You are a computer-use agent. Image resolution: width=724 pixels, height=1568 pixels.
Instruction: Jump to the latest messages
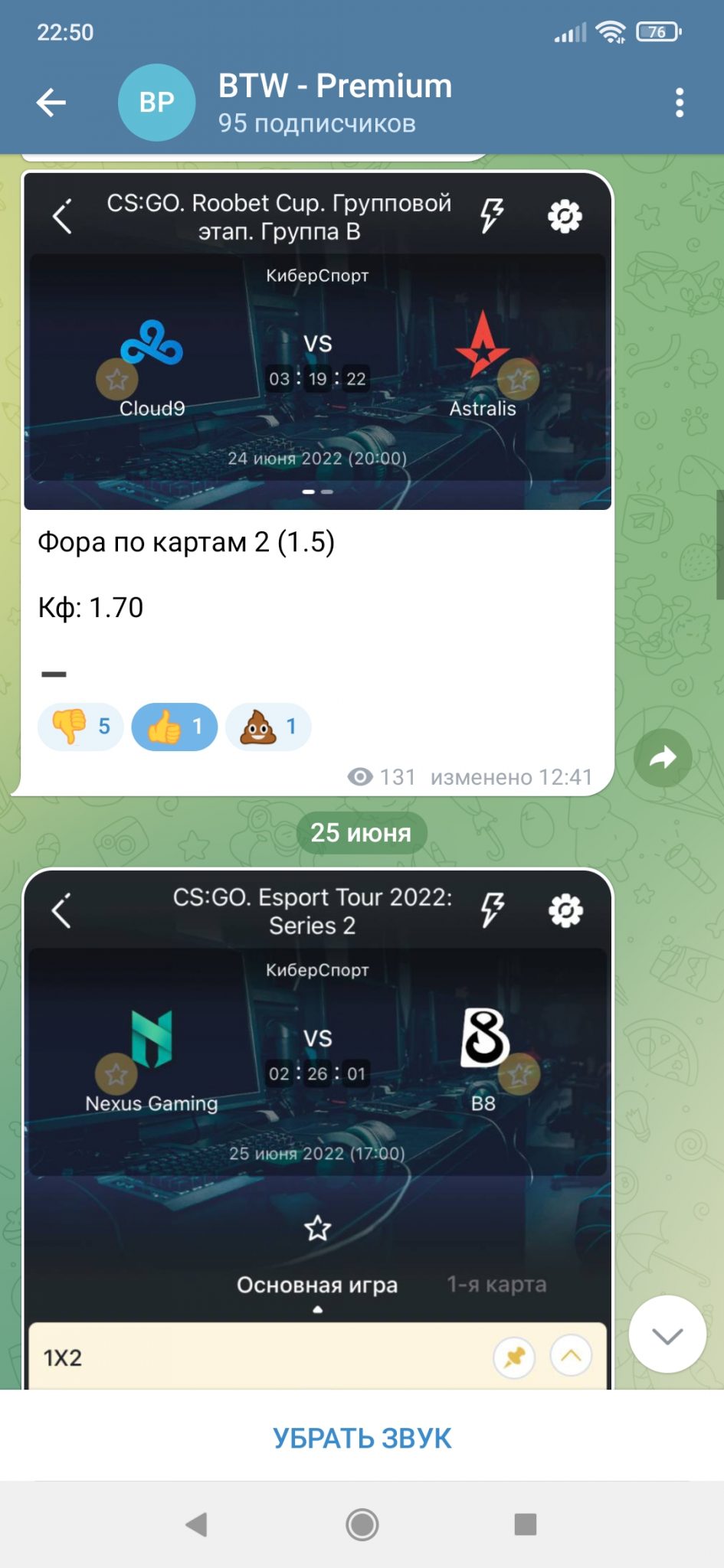(667, 1334)
